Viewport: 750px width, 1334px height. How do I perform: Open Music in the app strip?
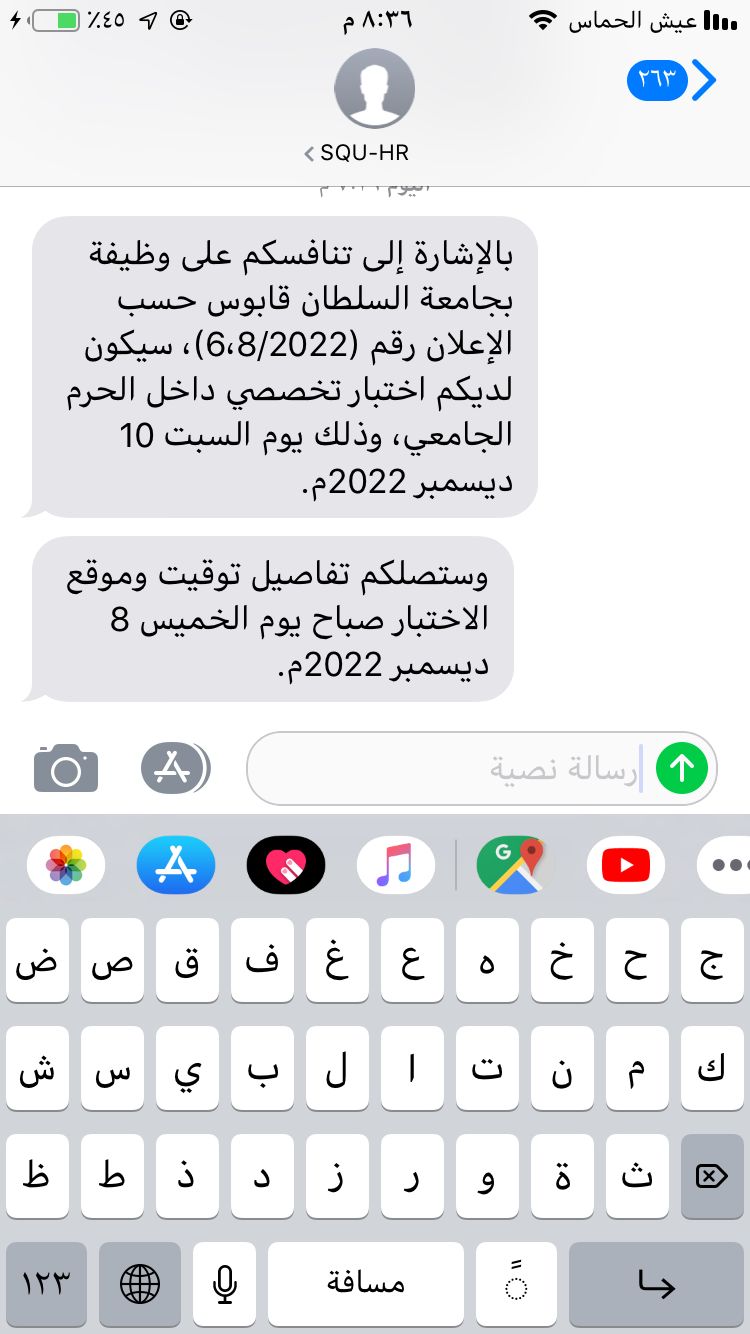pyautogui.click(x=395, y=865)
